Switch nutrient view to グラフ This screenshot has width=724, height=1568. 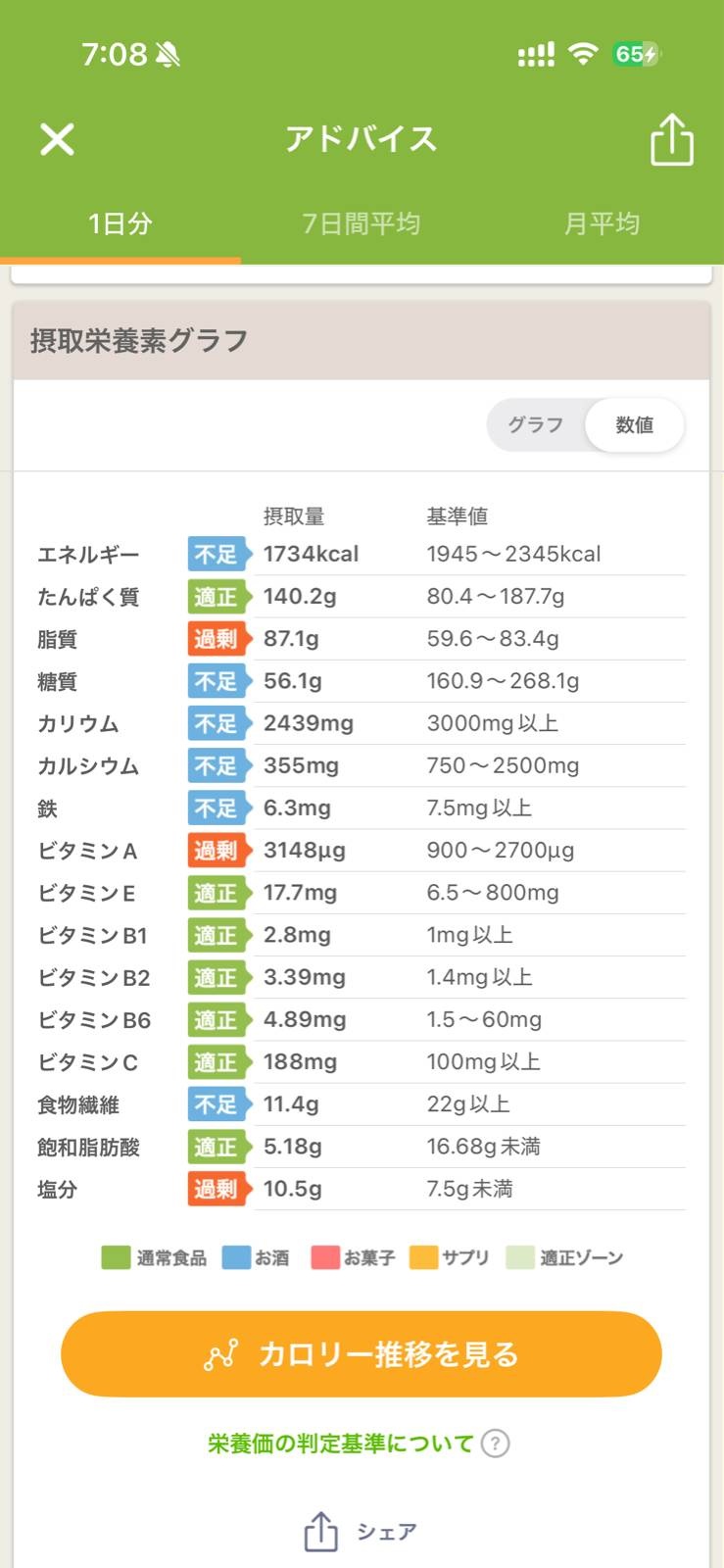click(536, 425)
